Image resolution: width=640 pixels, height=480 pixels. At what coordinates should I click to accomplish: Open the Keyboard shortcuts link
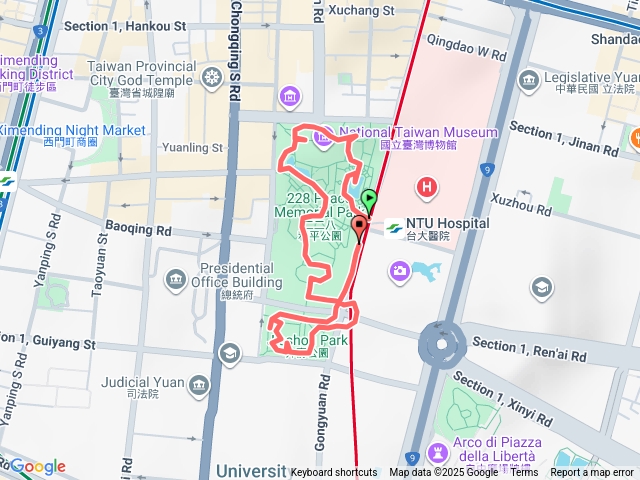(334, 472)
